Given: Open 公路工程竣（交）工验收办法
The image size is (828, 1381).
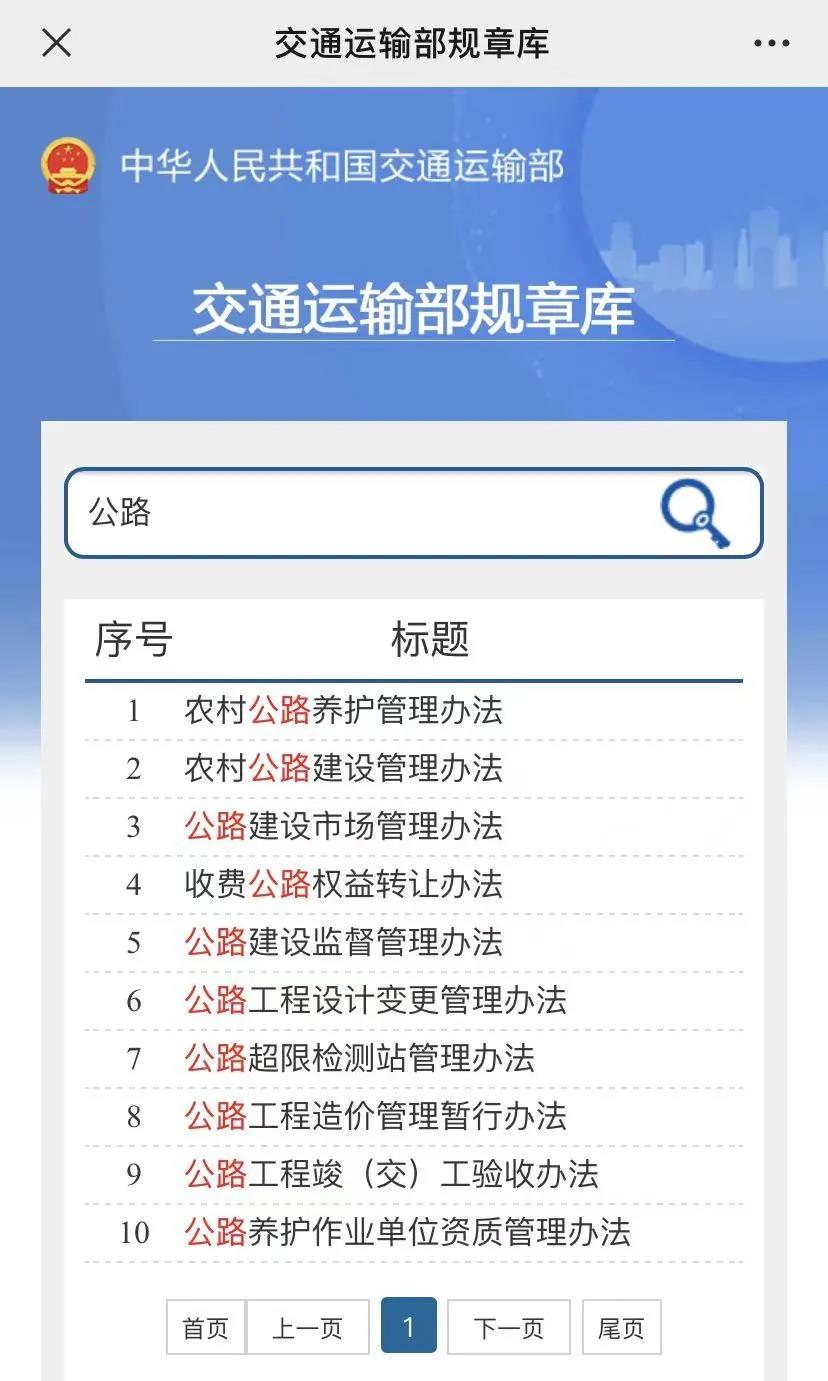Looking at the screenshot, I should pos(391,1174).
